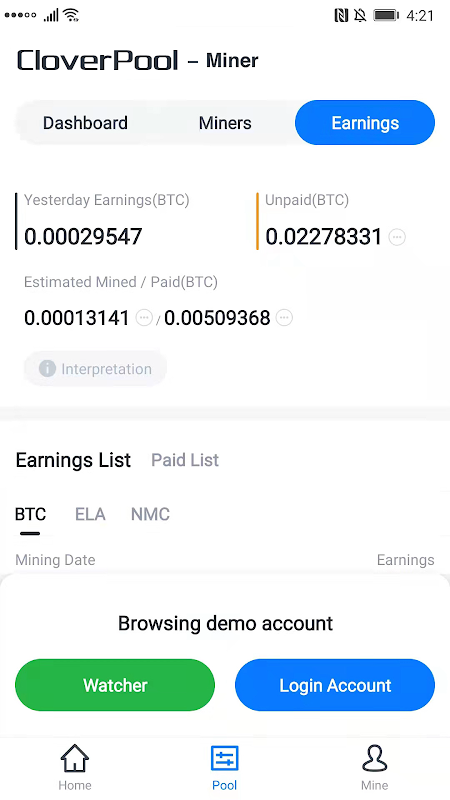Image resolution: width=450 pixels, height=800 pixels.
Task: Open the Interpretation info chip
Action: [95, 368]
